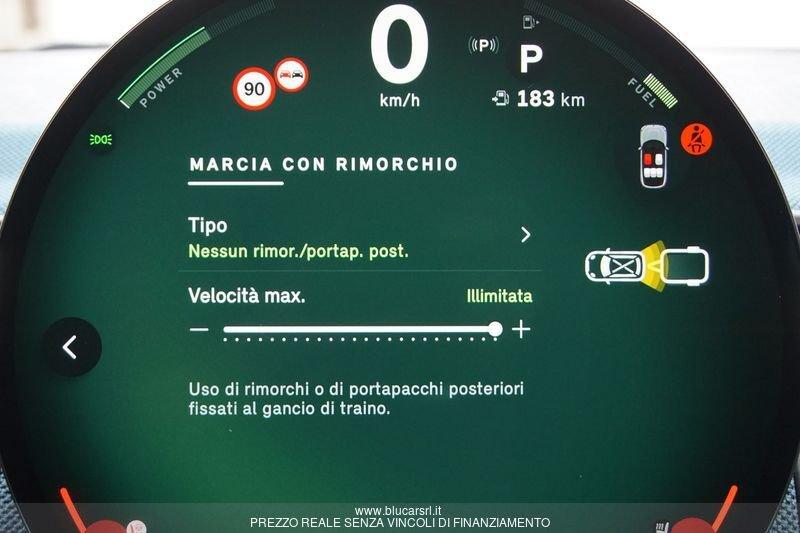Tap the Velocità max. slider track
Viewport: 800px width, 533px height.
358,329
